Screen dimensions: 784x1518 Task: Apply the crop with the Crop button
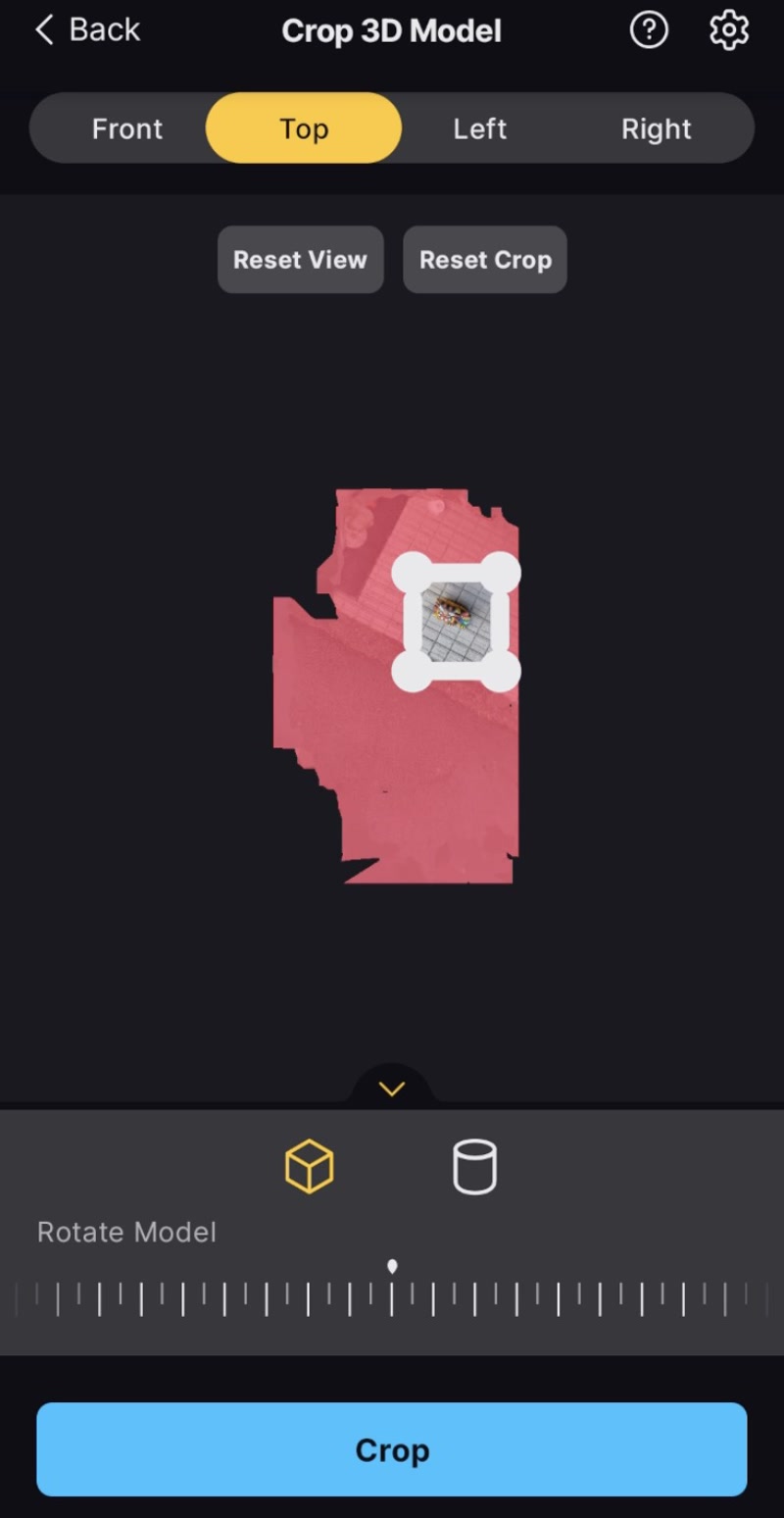tap(392, 1449)
